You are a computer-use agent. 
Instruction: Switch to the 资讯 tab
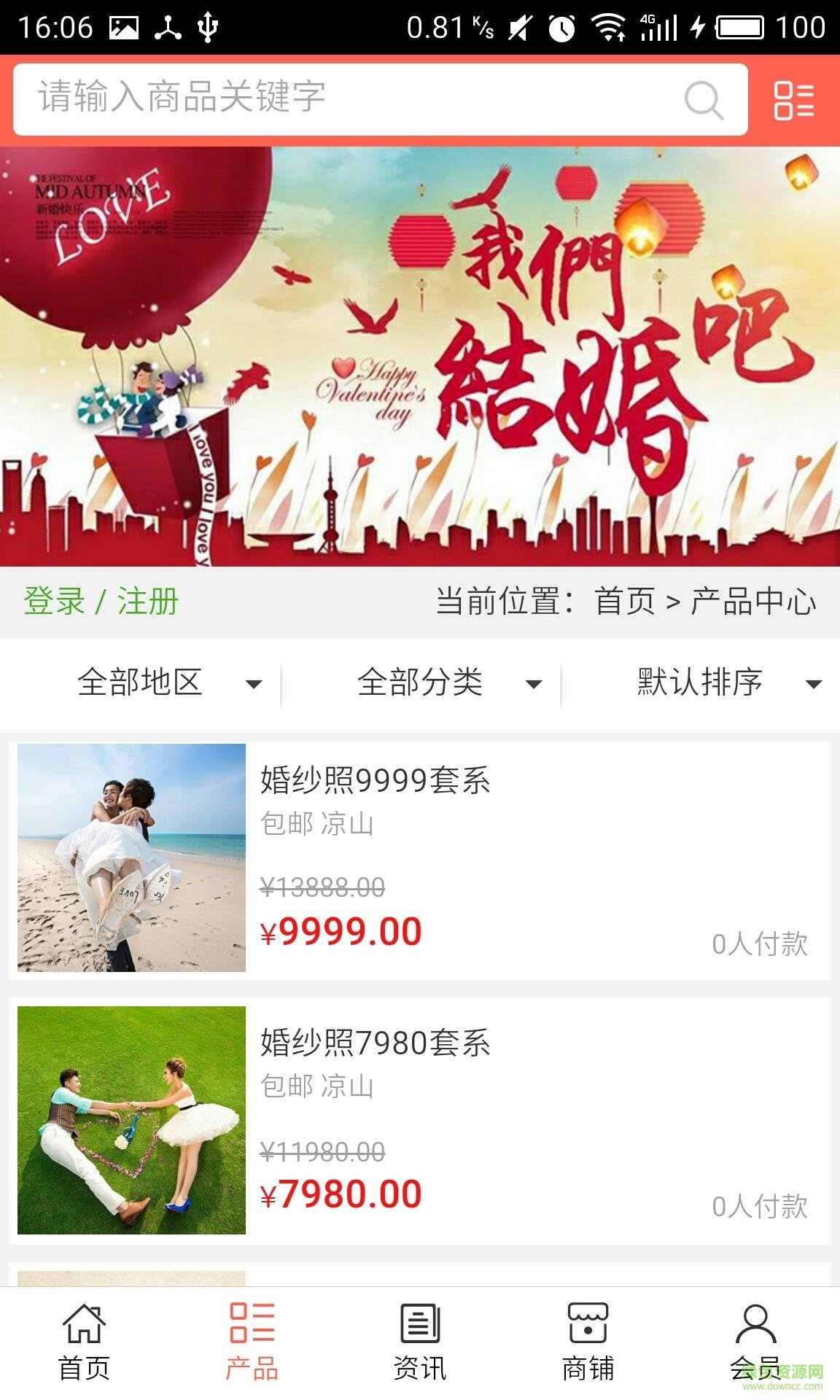click(x=420, y=1342)
